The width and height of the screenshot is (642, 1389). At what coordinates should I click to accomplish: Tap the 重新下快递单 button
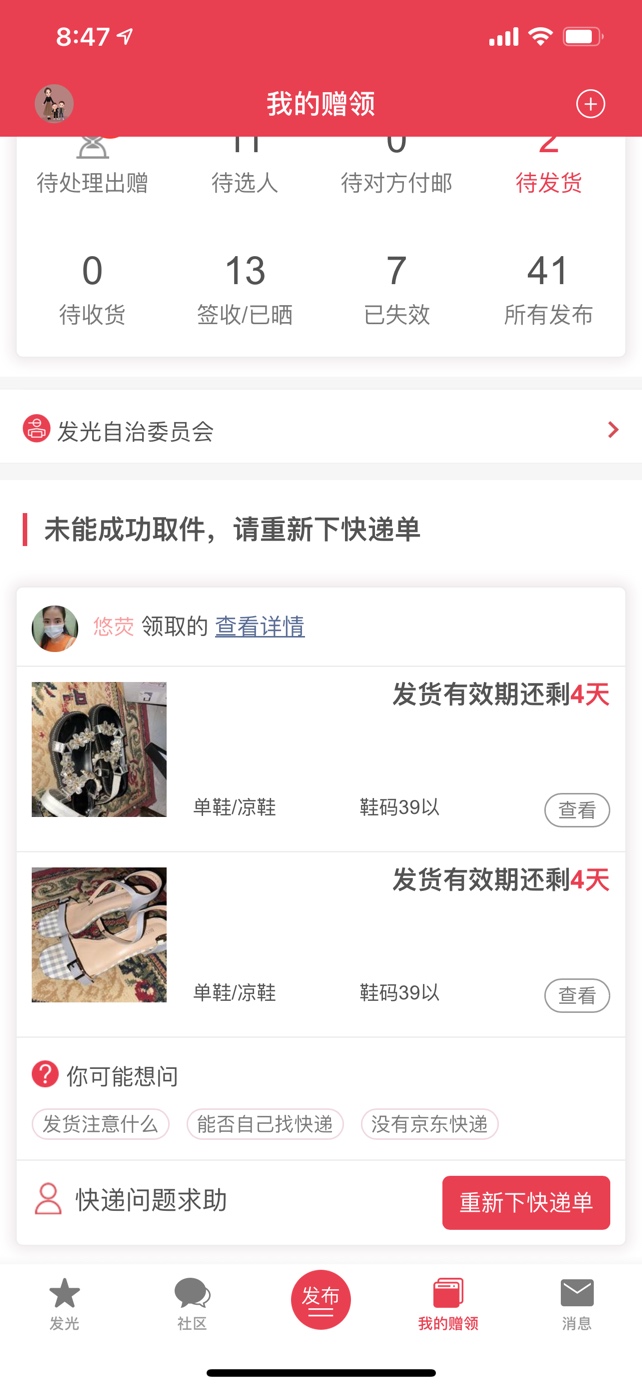525,1202
